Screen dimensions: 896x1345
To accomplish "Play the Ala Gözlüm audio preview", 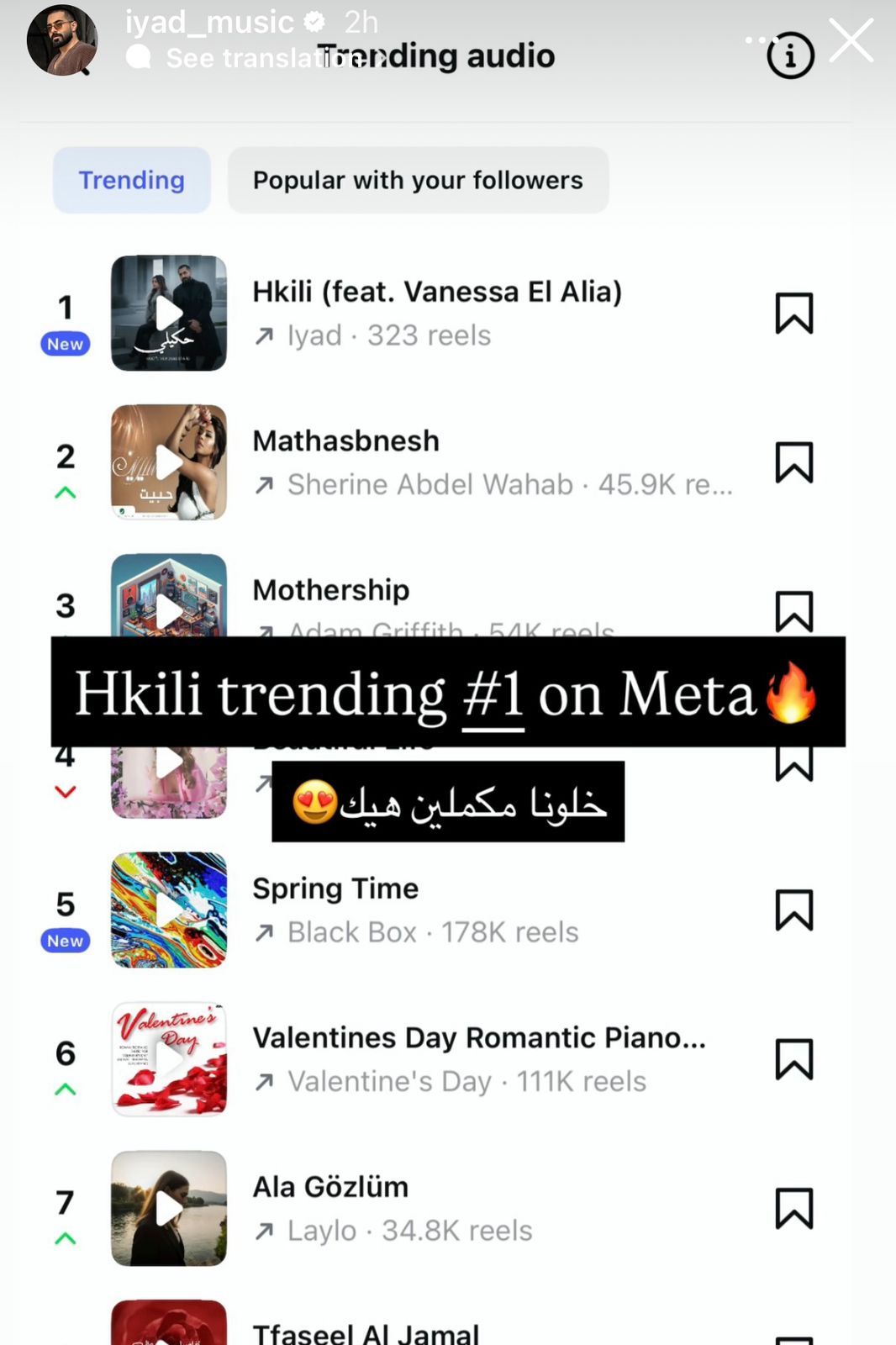I will tap(168, 1209).
